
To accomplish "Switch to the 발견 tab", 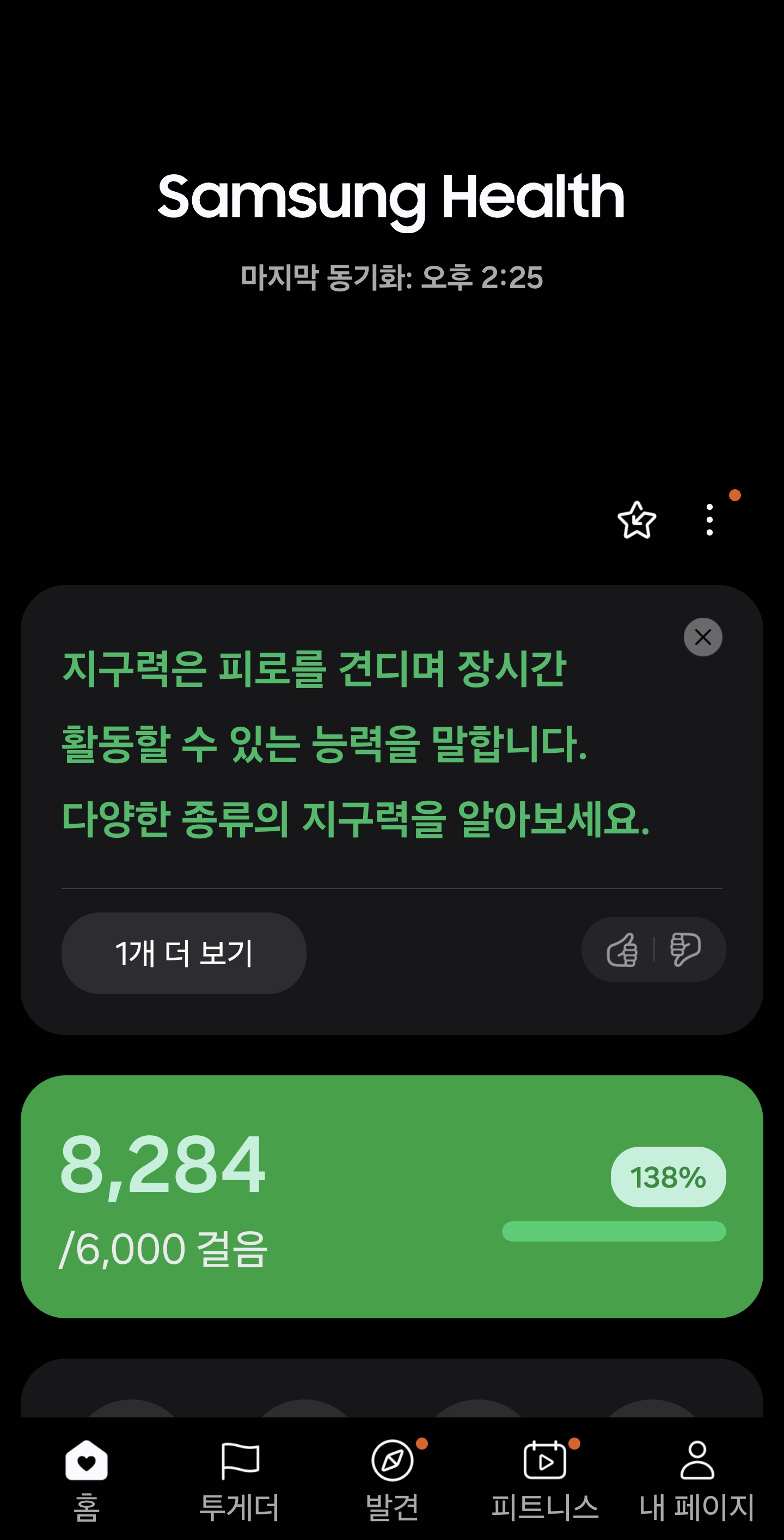I will (x=392, y=1479).
